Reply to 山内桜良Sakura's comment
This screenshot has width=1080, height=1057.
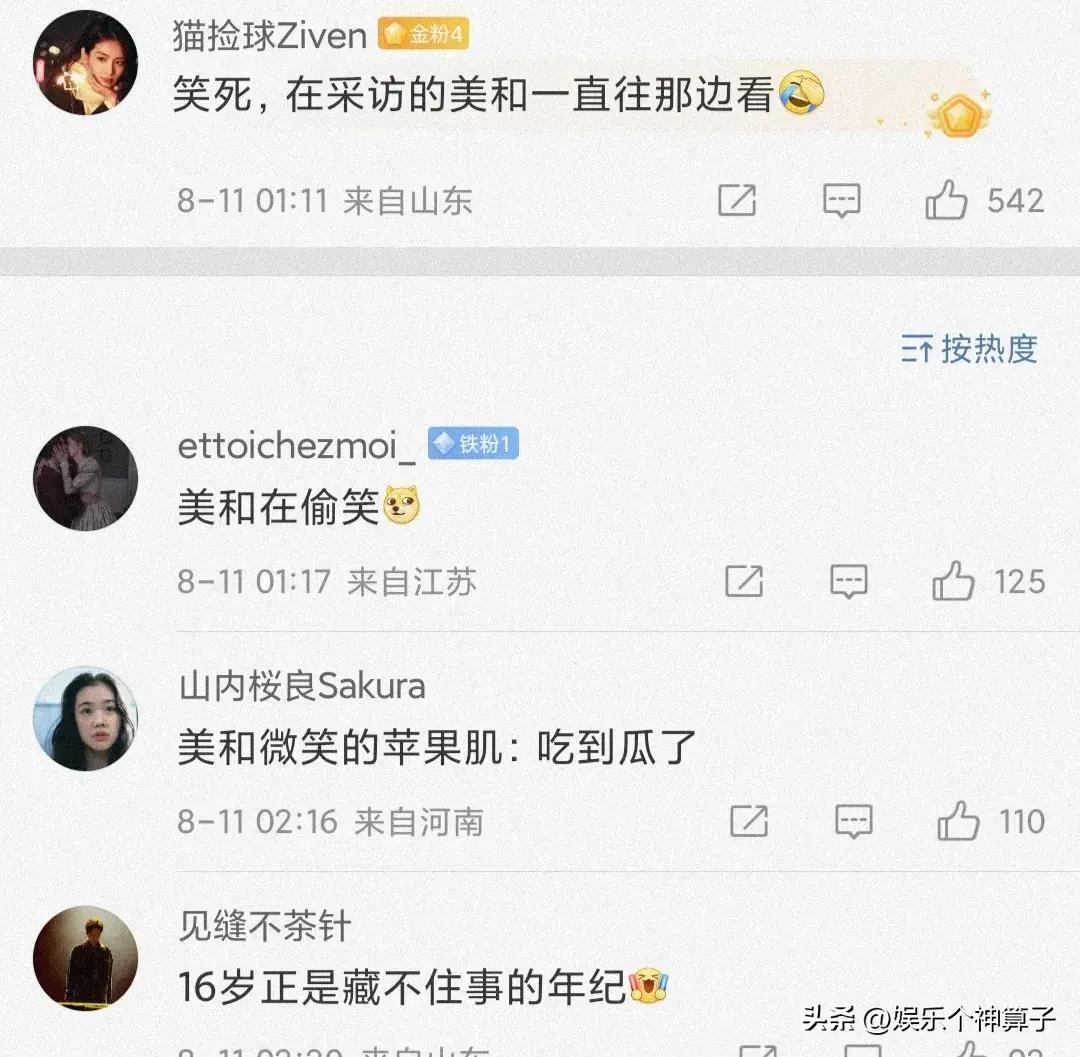tap(854, 822)
